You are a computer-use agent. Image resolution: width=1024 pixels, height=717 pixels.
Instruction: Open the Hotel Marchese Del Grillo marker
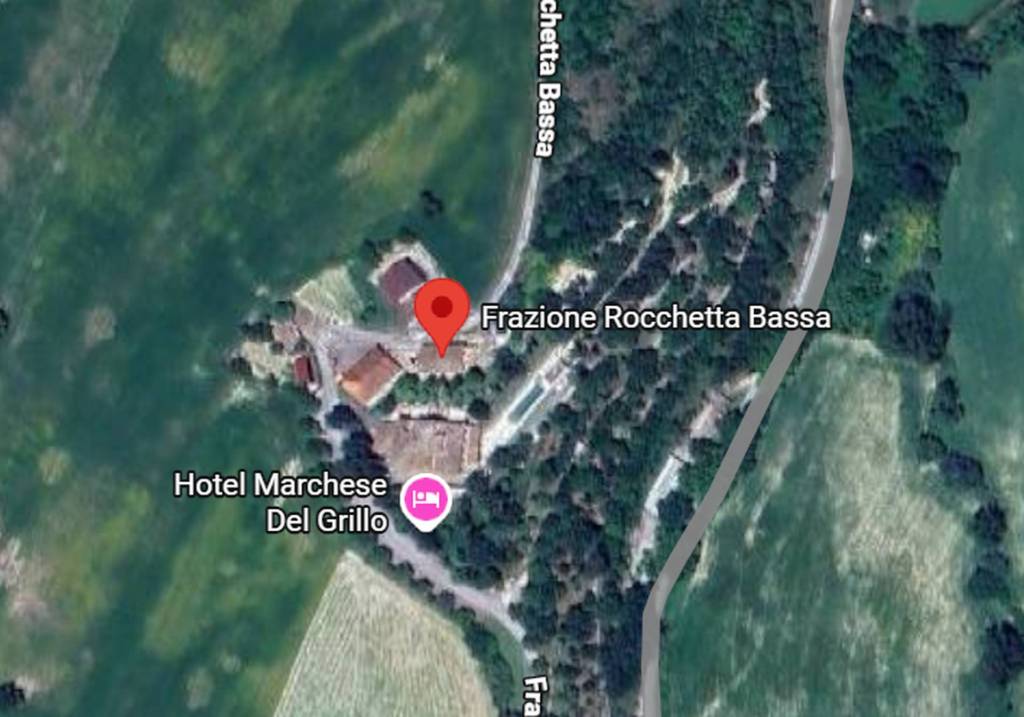(x=425, y=499)
